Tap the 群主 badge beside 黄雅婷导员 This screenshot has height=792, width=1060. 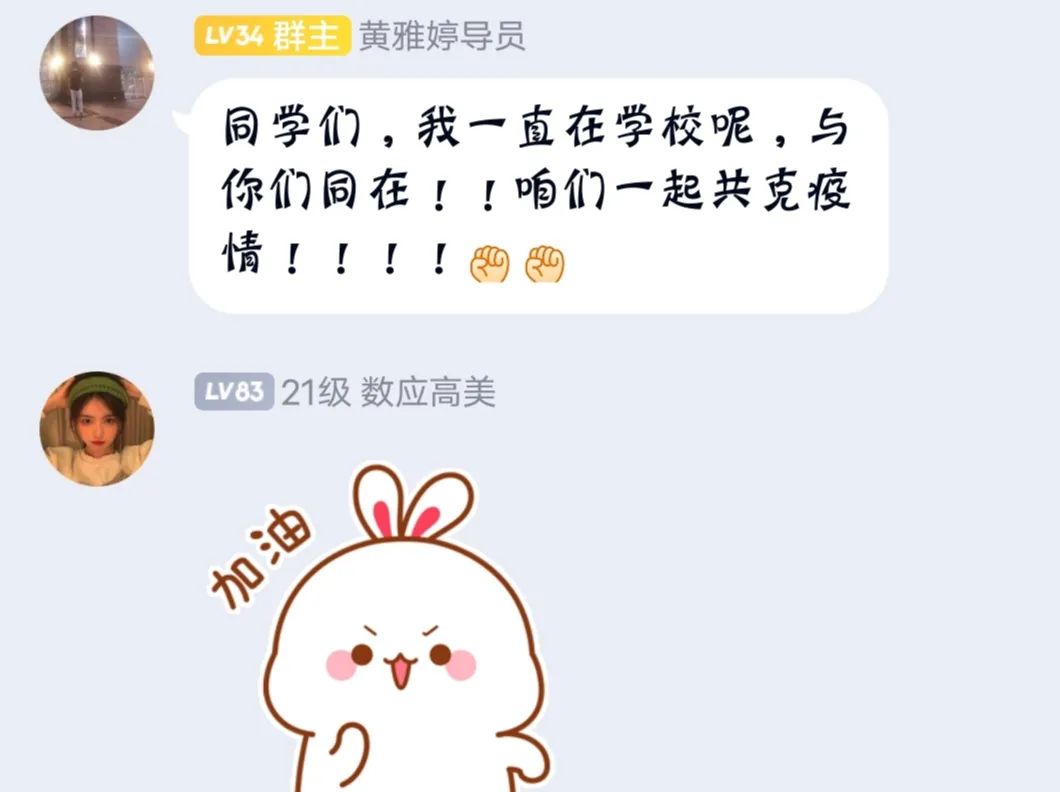[x=309, y=37]
